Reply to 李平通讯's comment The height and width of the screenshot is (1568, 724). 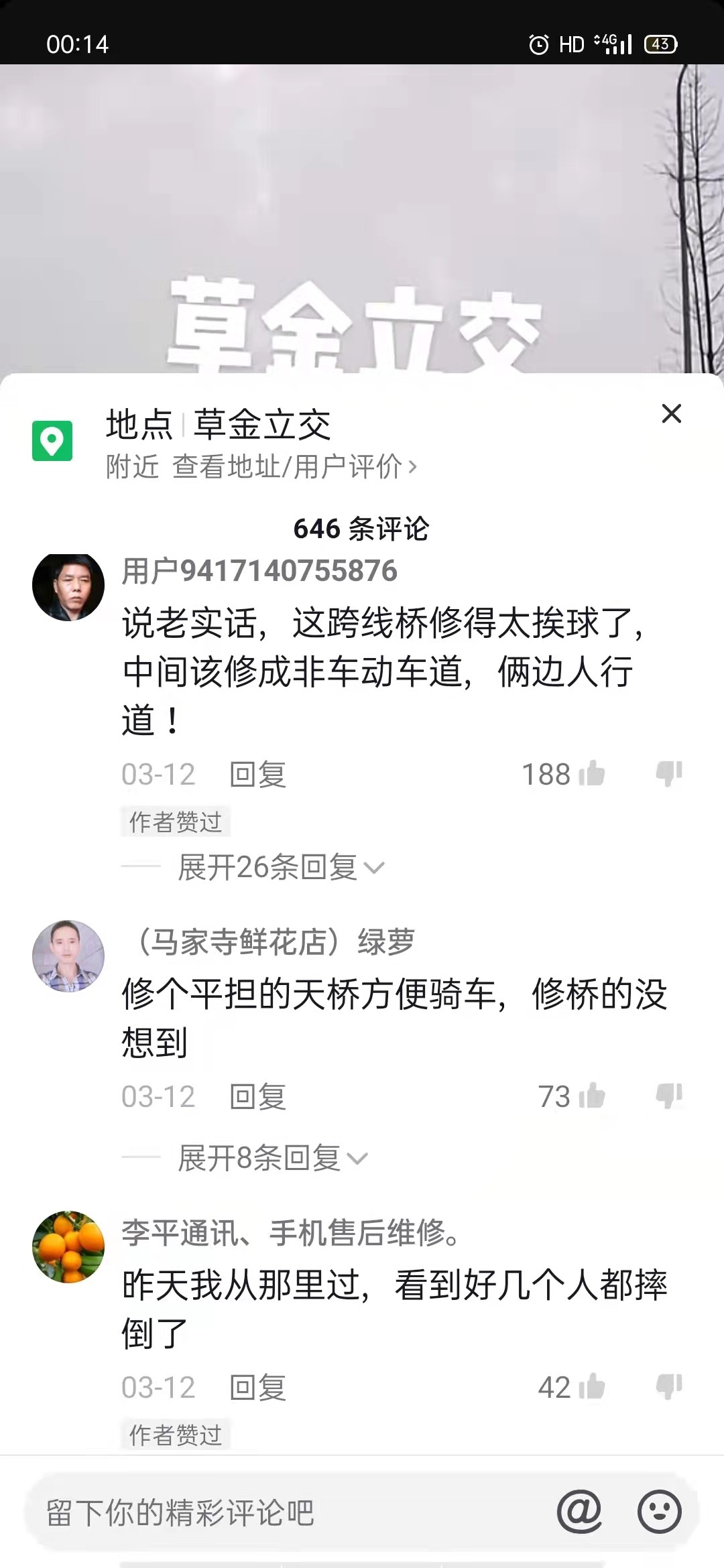(x=257, y=1388)
